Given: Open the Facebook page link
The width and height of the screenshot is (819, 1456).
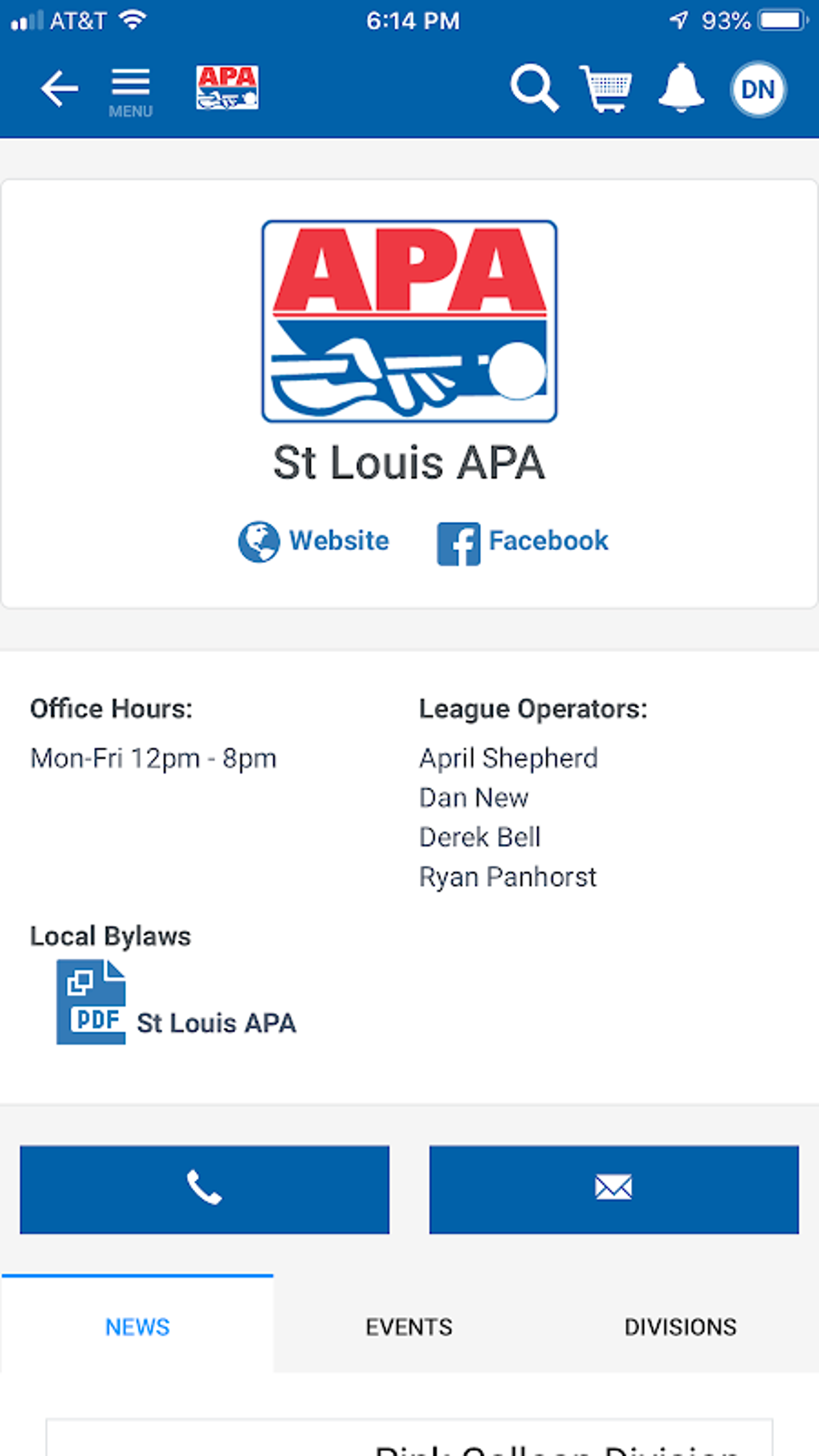Looking at the screenshot, I should [x=523, y=542].
